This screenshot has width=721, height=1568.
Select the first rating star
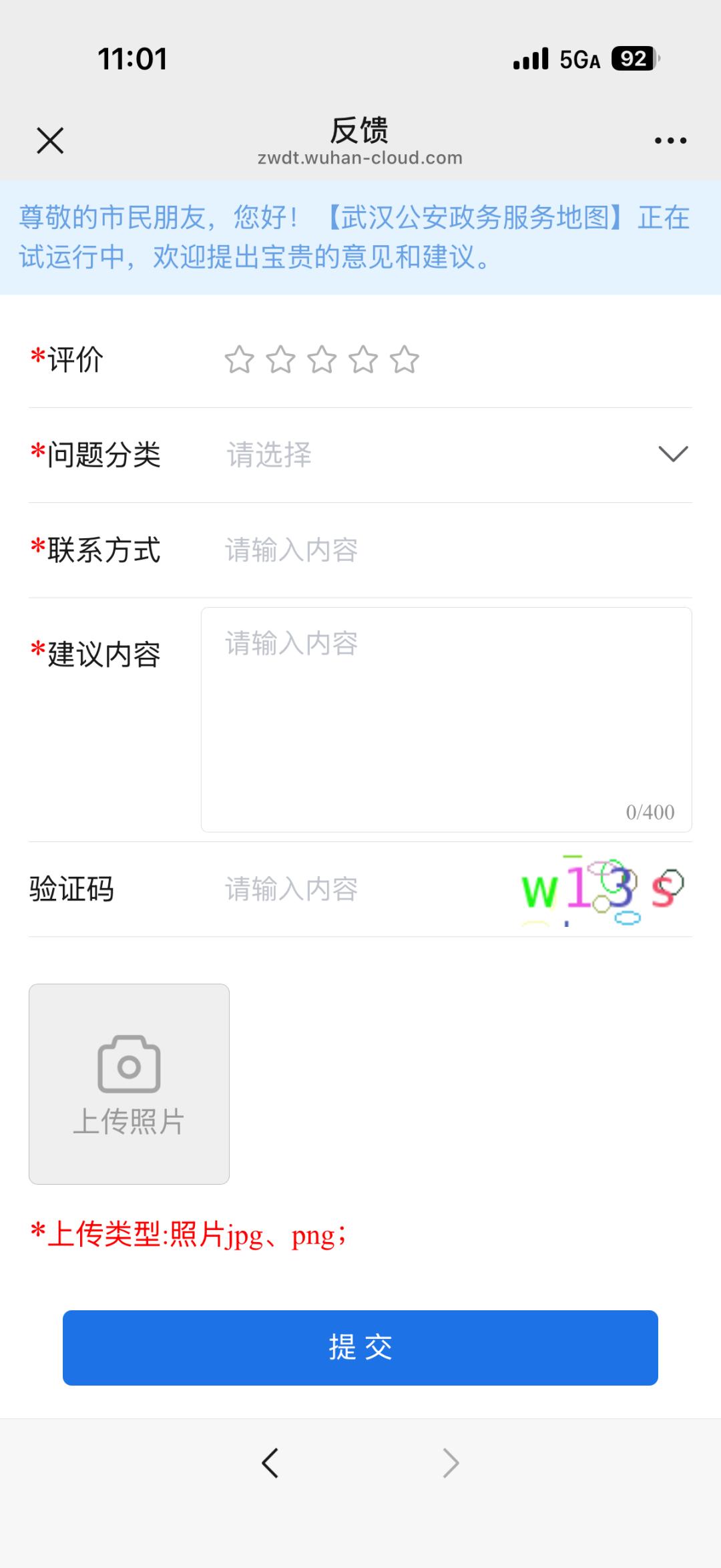coord(240,359)
